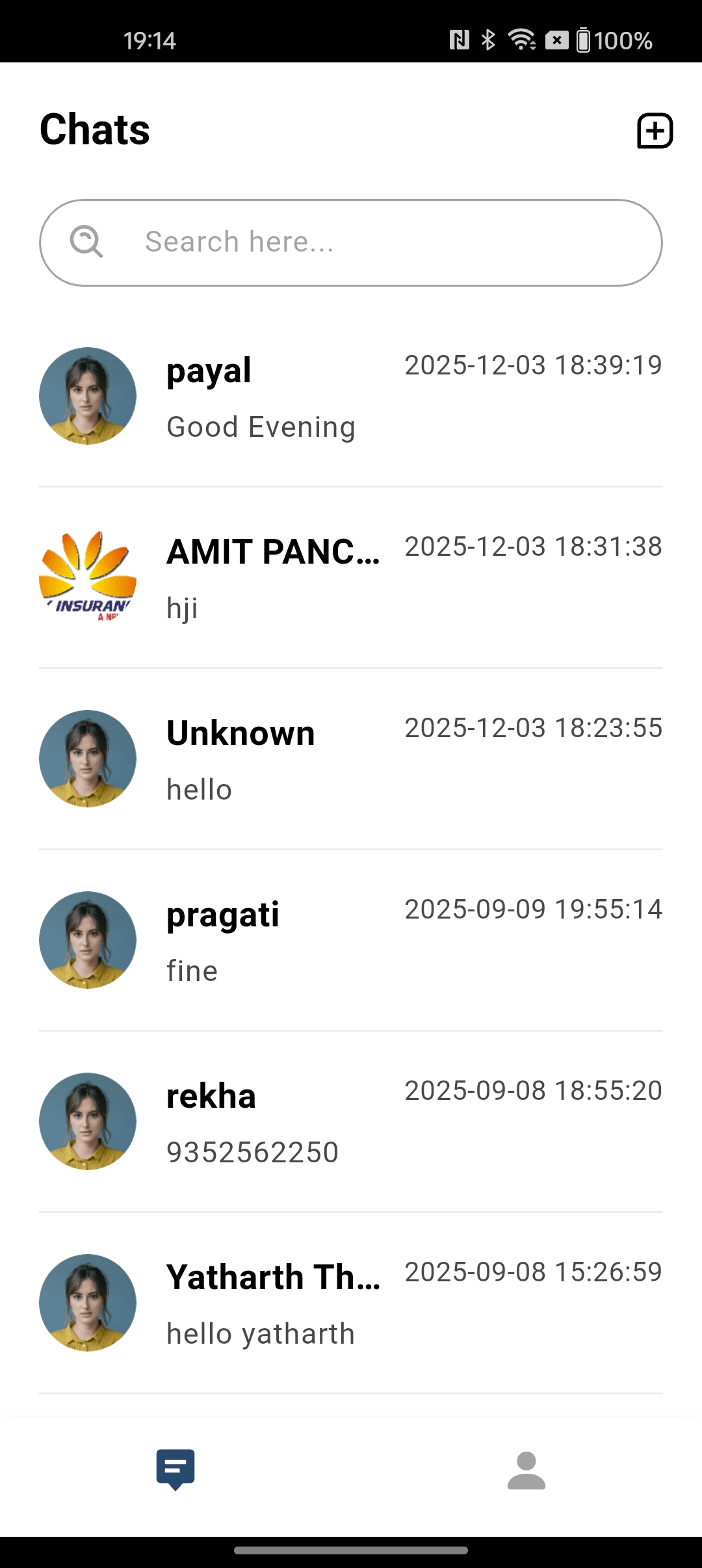Open the Yatharth Th... chat
Screen dimensions: 702x1568
(x=351, y=1303)
